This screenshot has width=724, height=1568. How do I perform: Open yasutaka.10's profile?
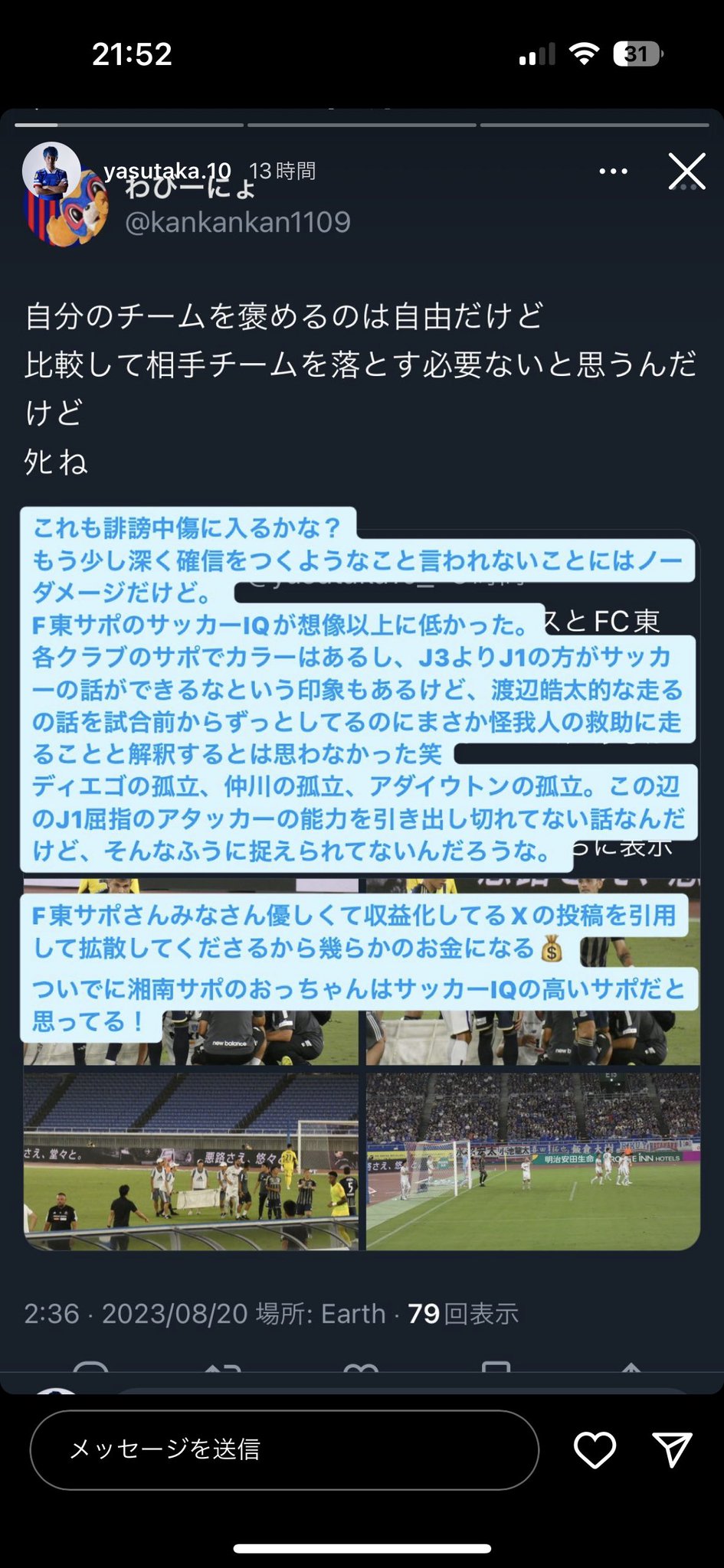166,170
